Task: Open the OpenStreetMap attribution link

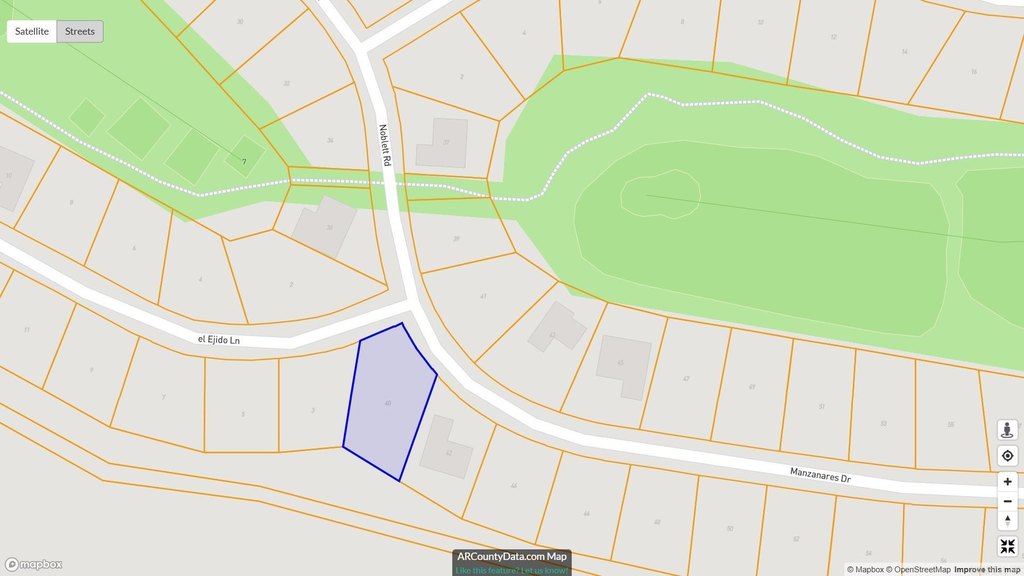Action: tap(919, 569)
